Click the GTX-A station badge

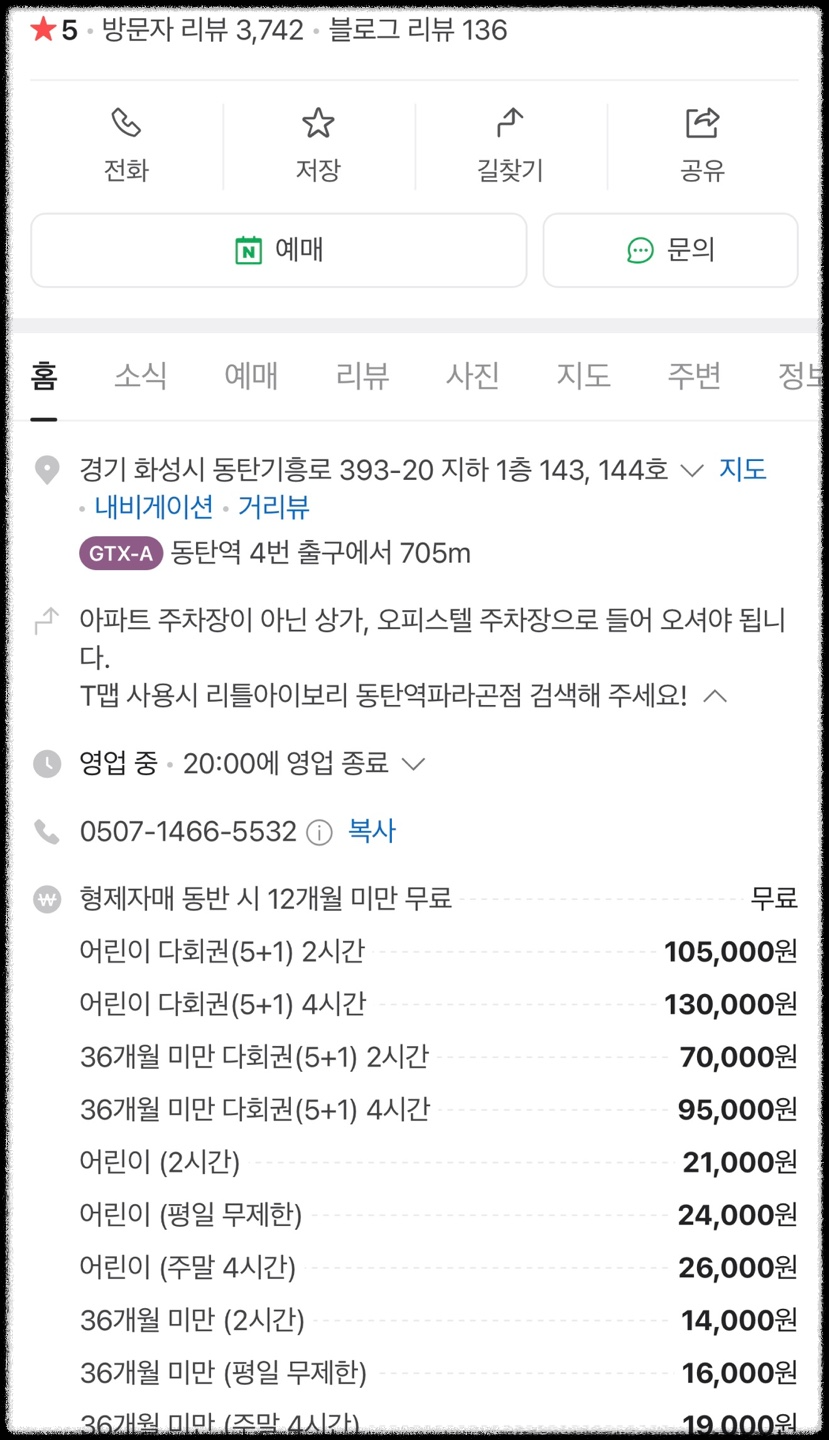[120, 553]
